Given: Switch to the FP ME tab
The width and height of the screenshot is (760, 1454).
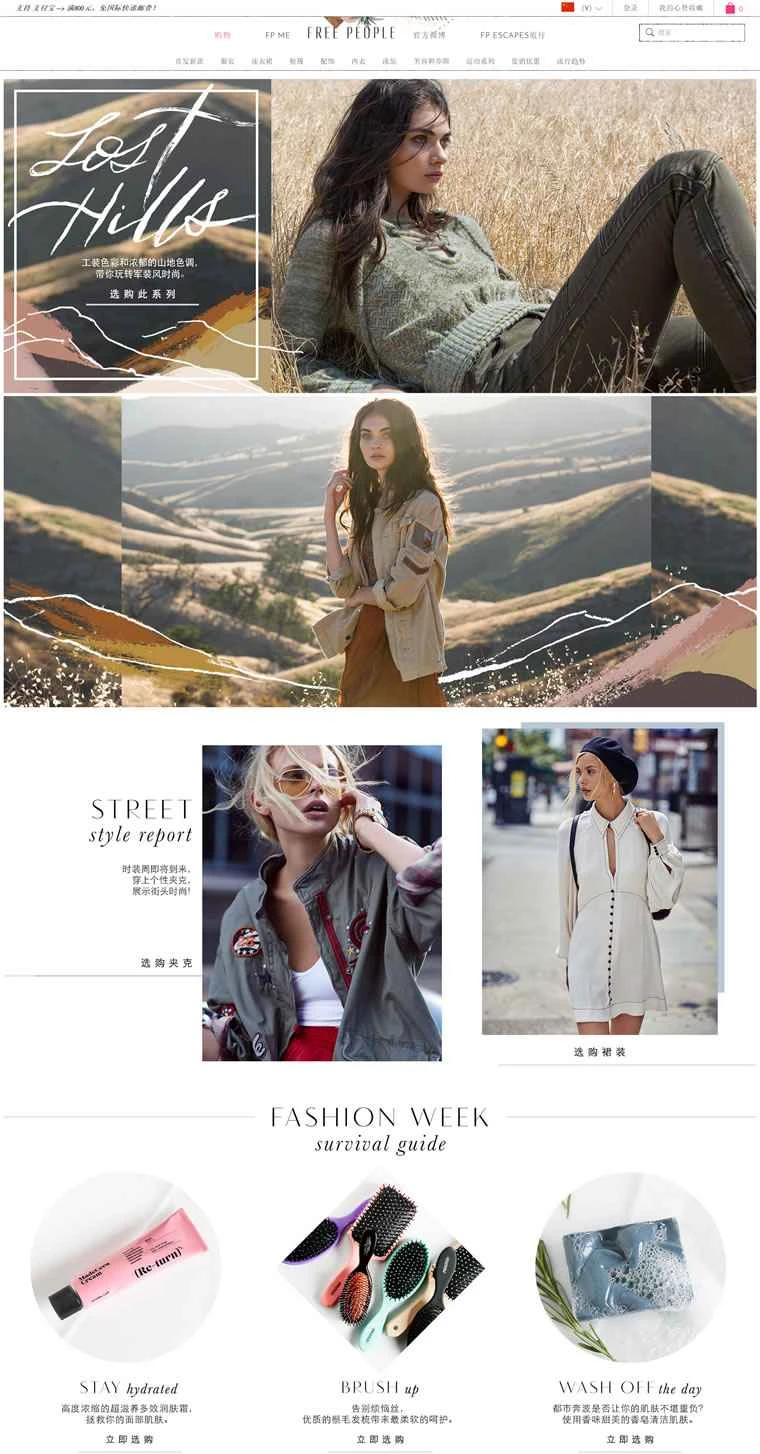Looking at the screenshot, I should 278,33.
